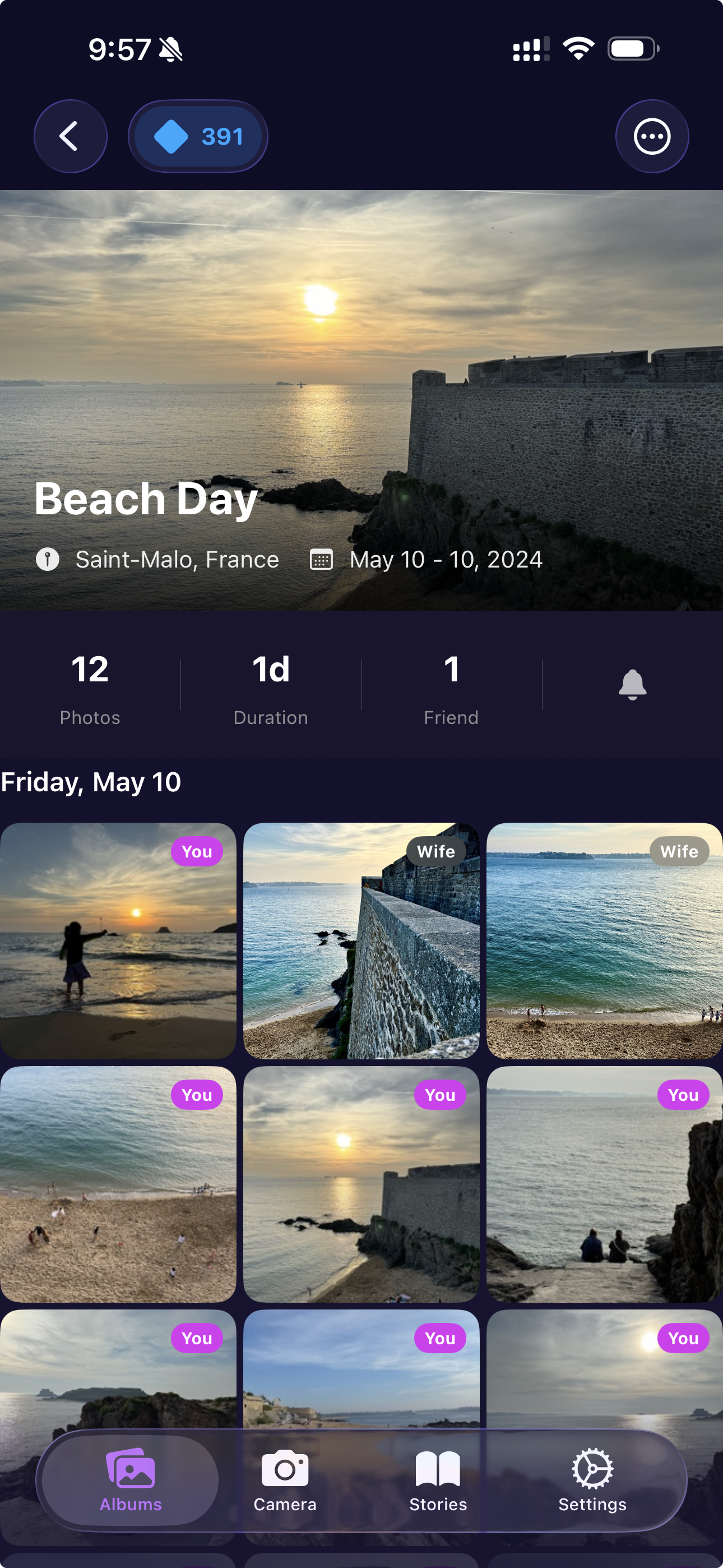Open the child silhouette sunset photo
The height and width of the screenshot is (1568, 723).
118,940
